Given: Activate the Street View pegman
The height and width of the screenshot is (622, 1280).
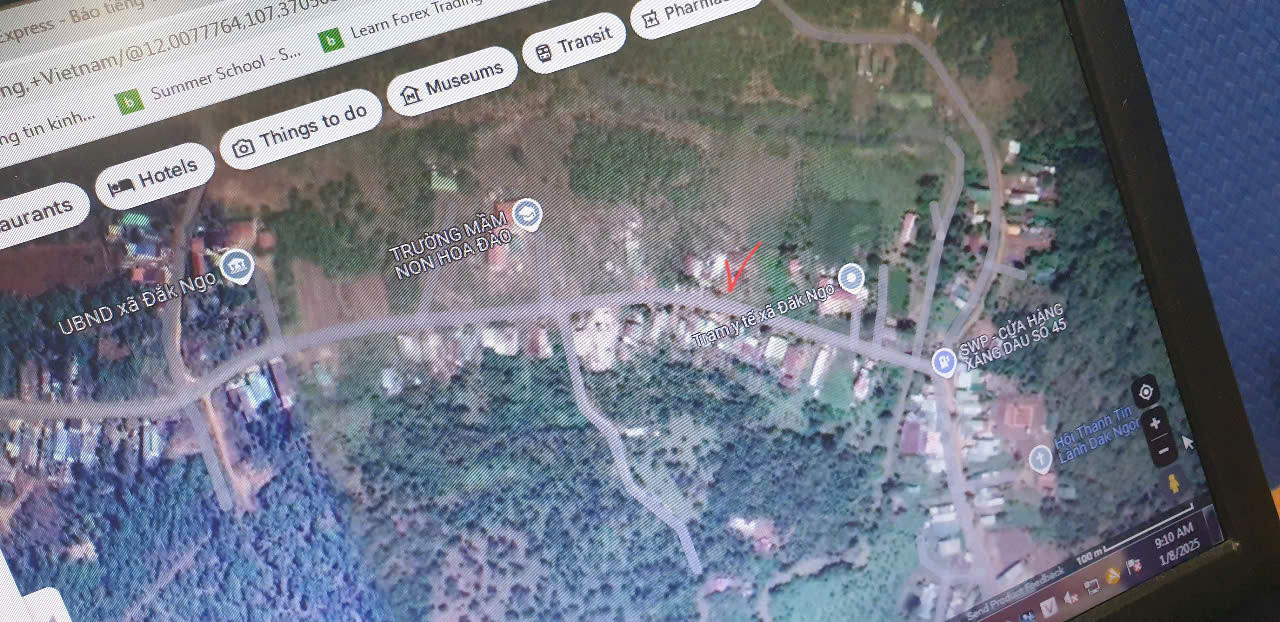Looking at the screenshot, I should coord(1175,483).
